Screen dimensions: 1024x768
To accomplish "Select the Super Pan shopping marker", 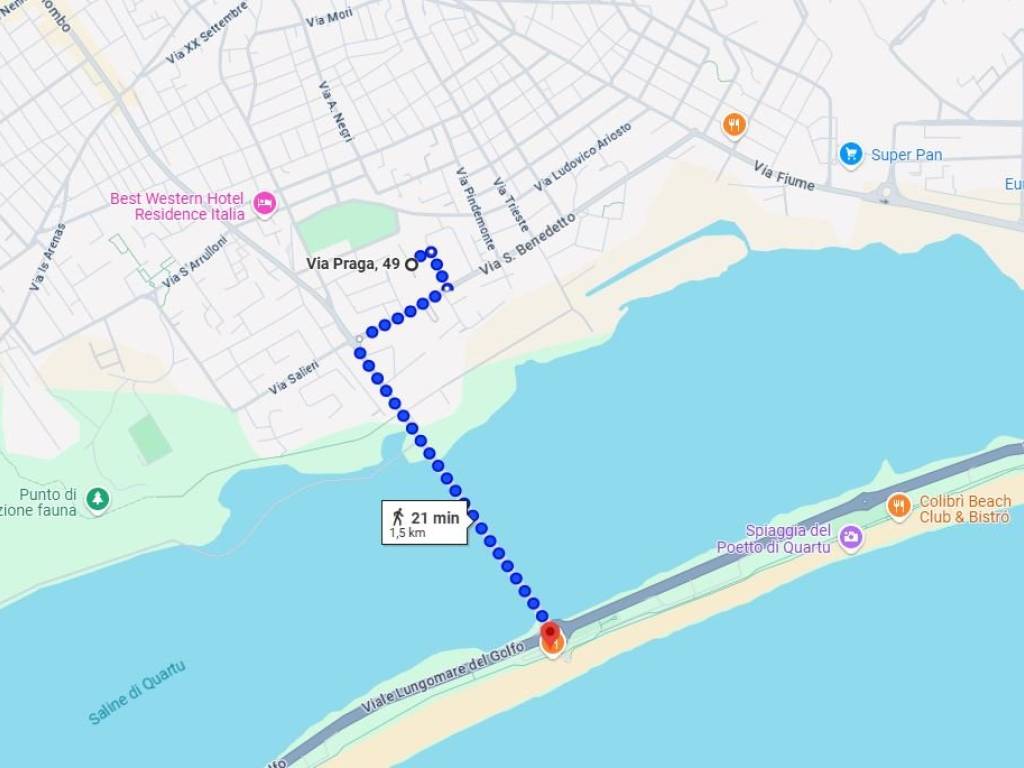I will pos(851,154).
